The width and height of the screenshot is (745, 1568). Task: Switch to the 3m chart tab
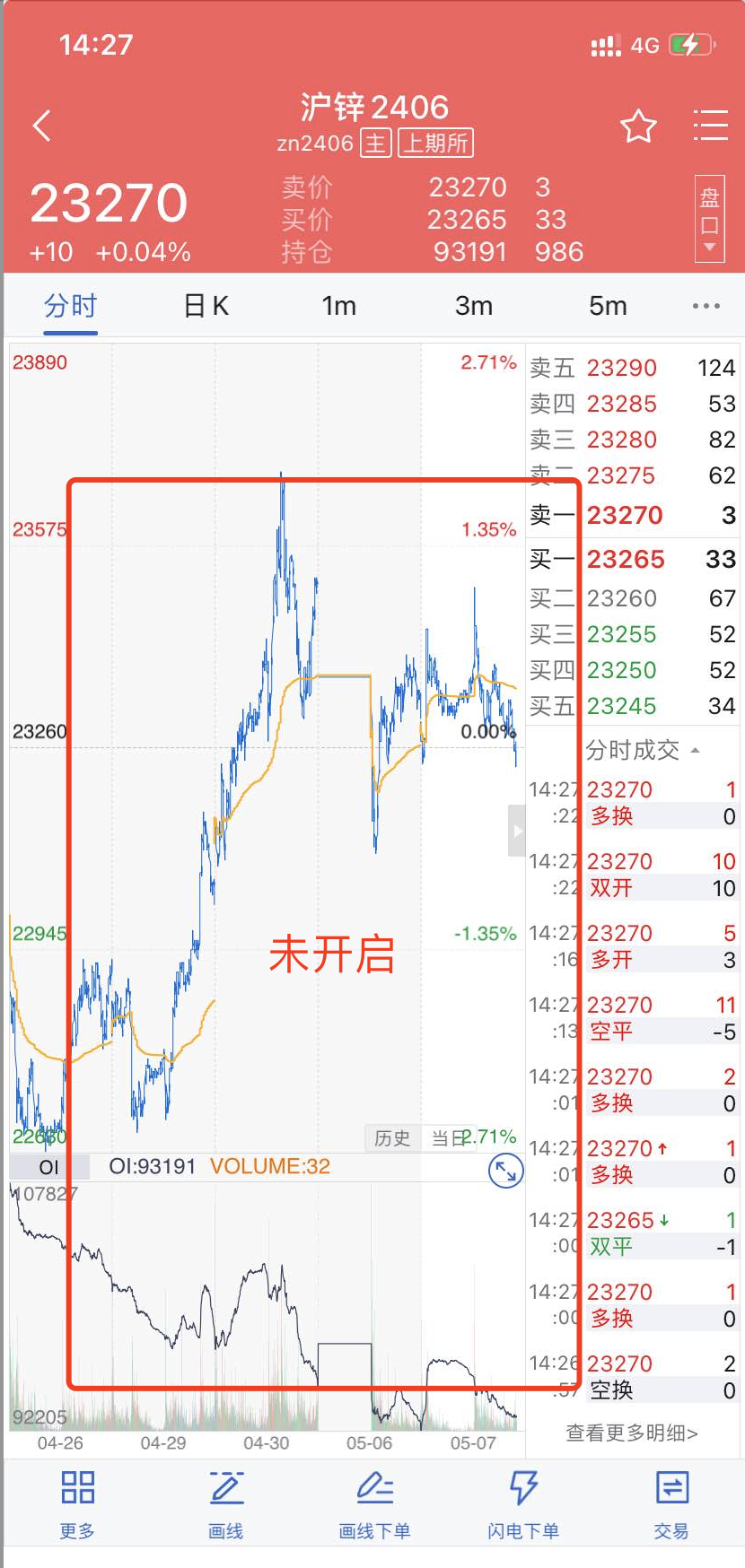pos(473,306)
